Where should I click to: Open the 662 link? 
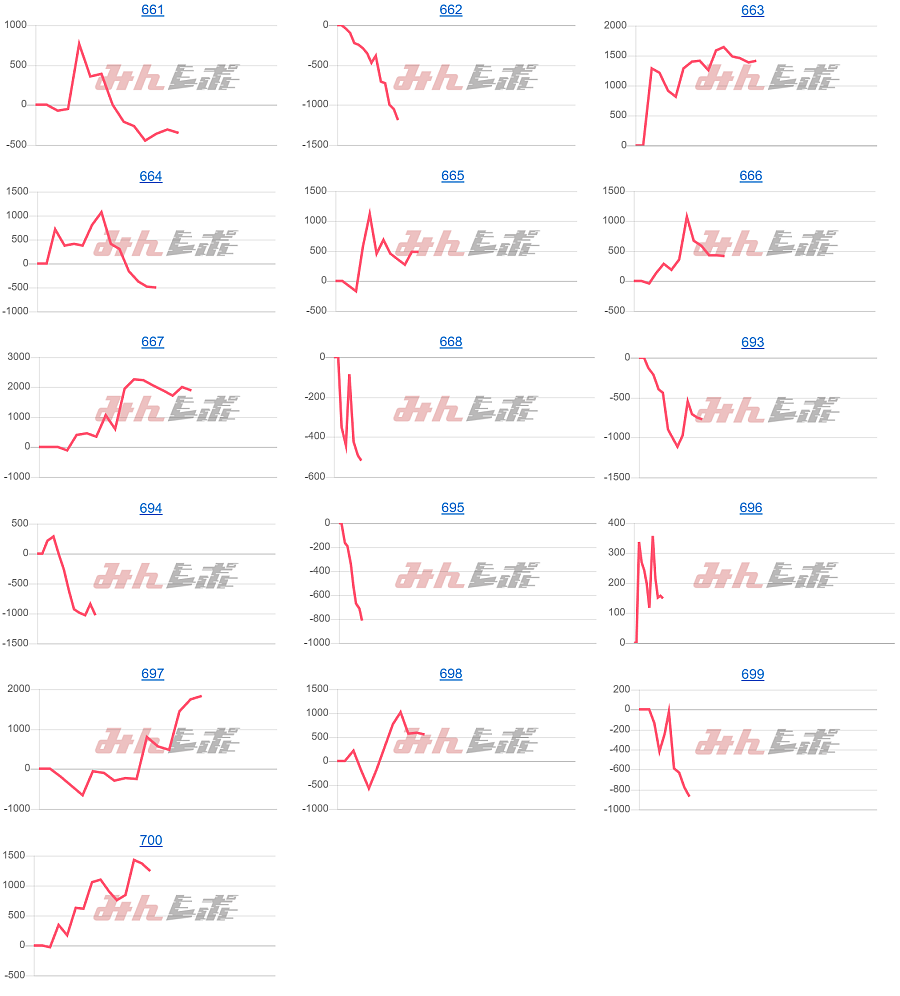(451, 10)
